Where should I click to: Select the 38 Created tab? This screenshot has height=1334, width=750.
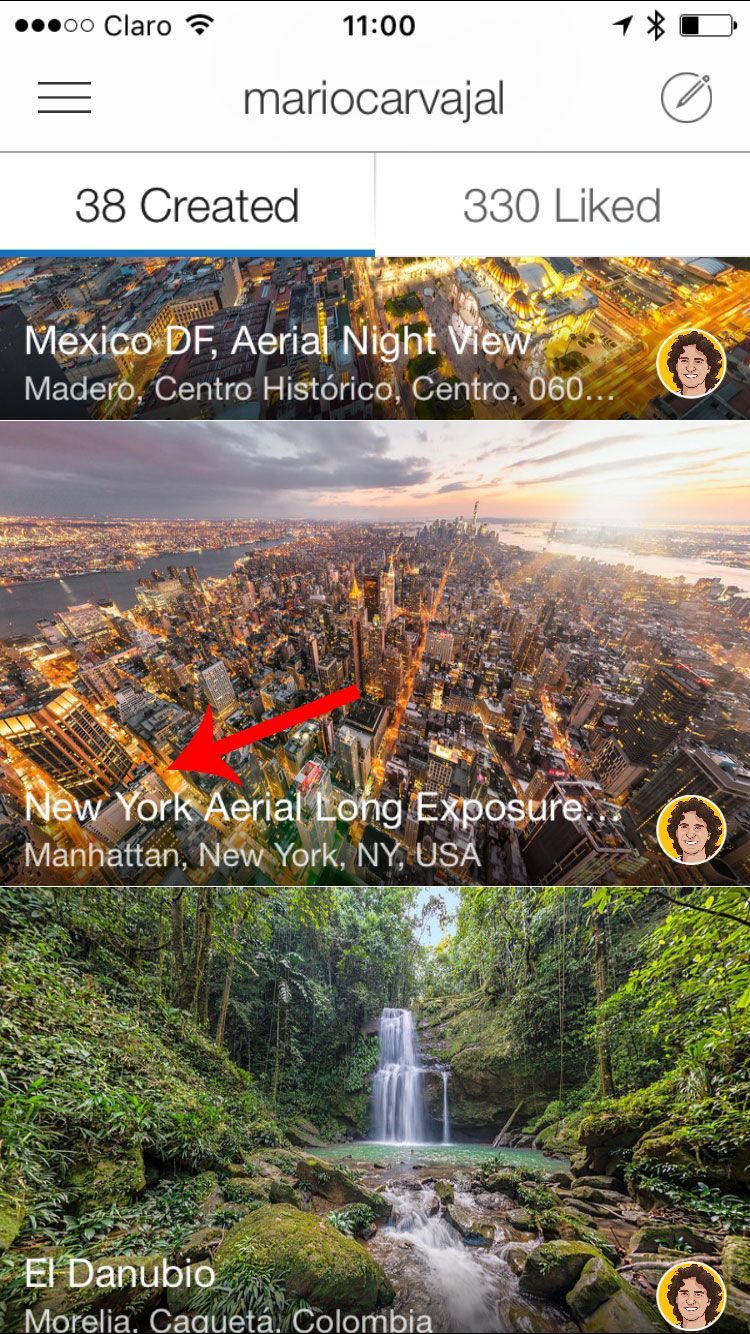187,206
